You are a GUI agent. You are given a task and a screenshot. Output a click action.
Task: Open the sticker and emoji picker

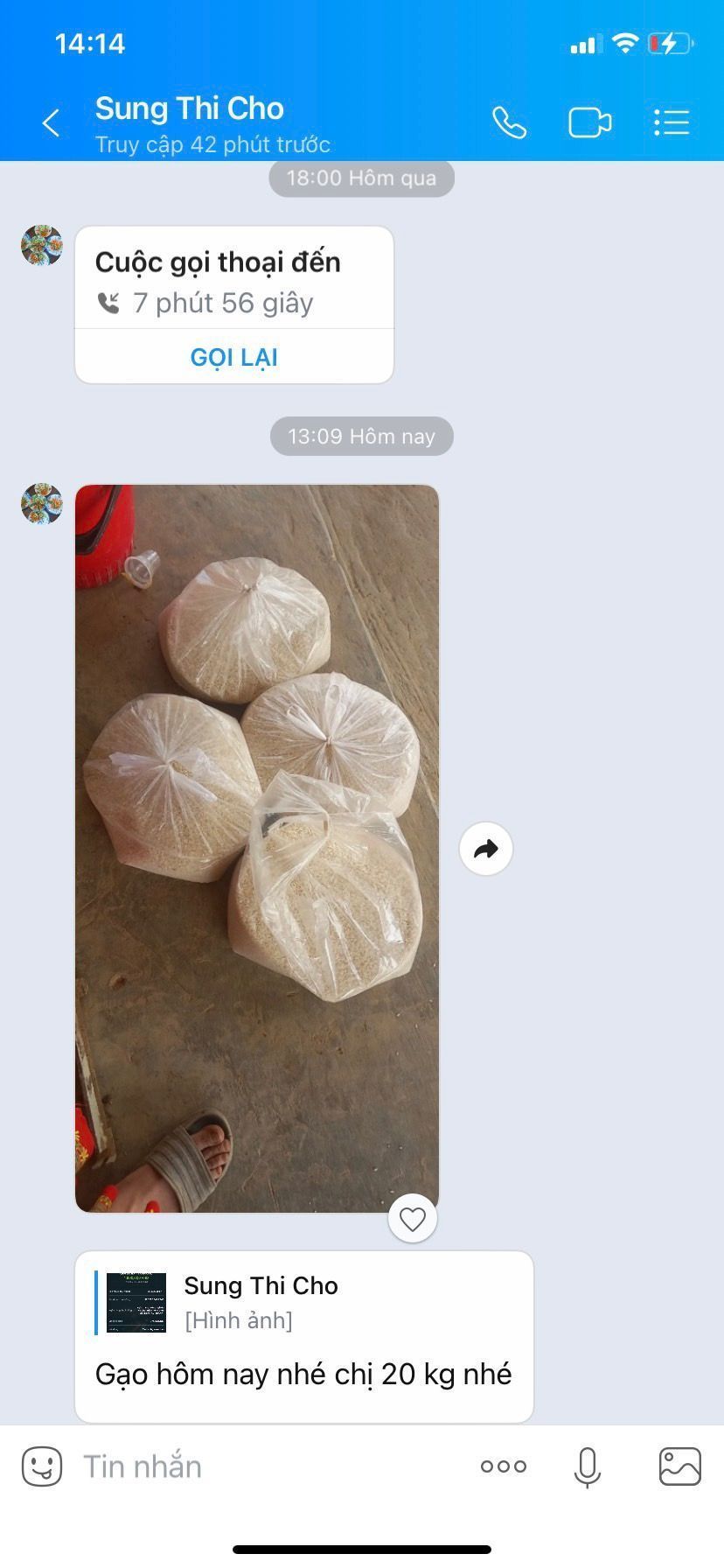click(x=42, y=1466)
